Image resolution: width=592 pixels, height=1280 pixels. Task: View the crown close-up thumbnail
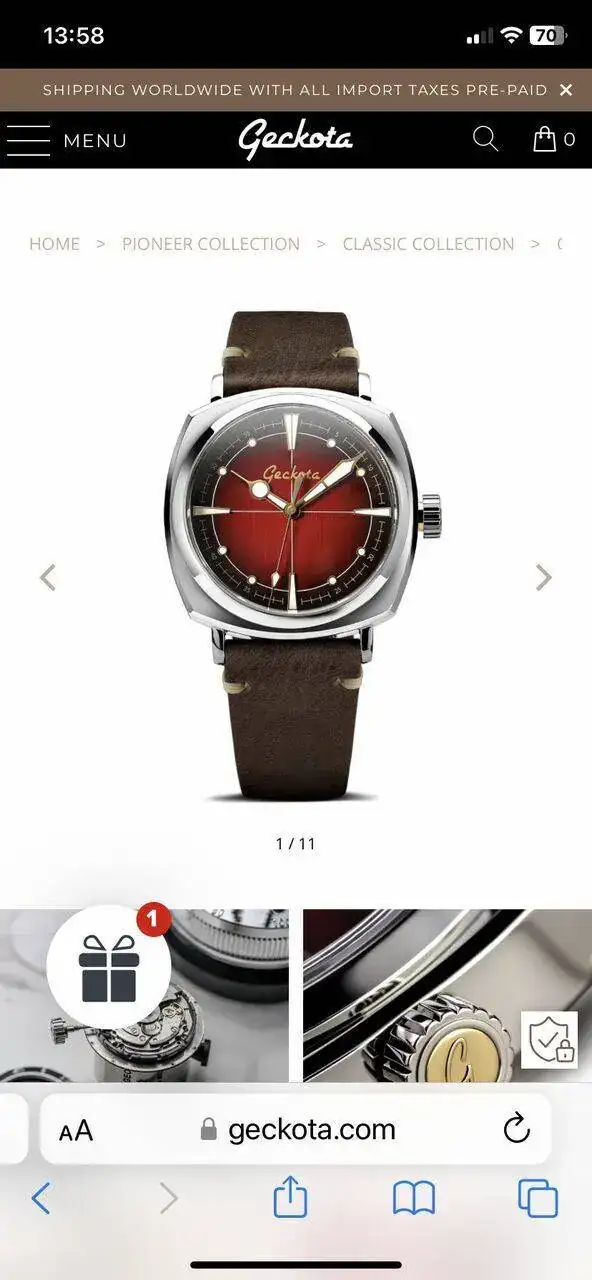click(x=447, y=996)
